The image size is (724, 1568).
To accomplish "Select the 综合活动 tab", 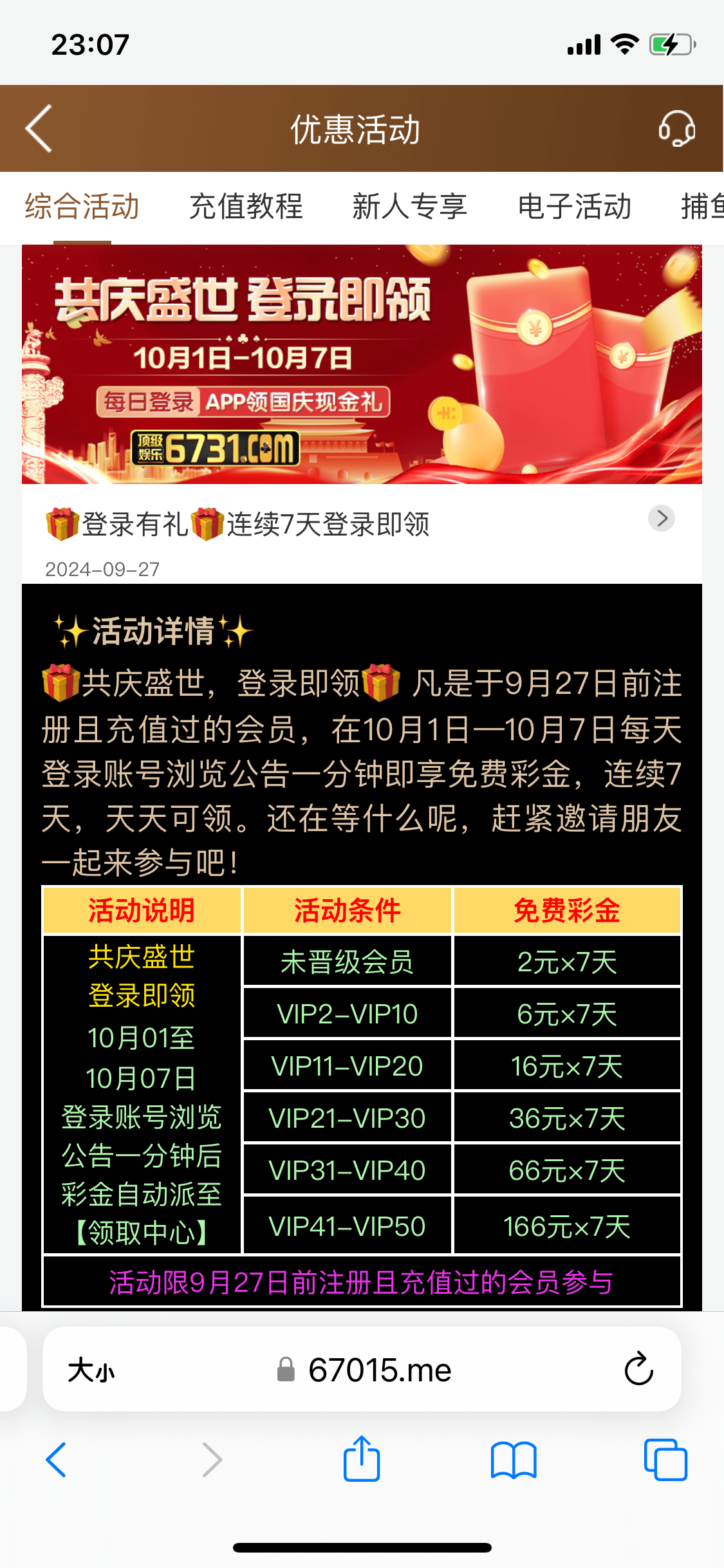I will pos(82,207).
